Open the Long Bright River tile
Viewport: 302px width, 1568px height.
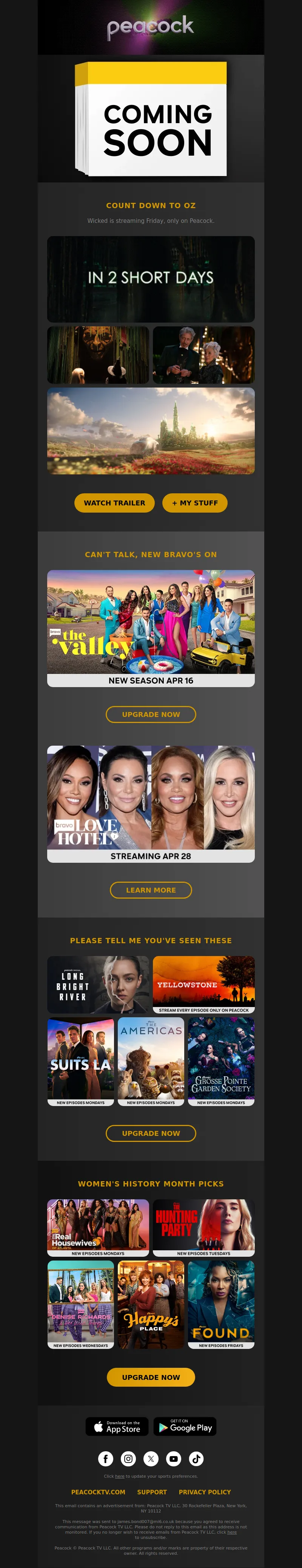pos(98,984)
